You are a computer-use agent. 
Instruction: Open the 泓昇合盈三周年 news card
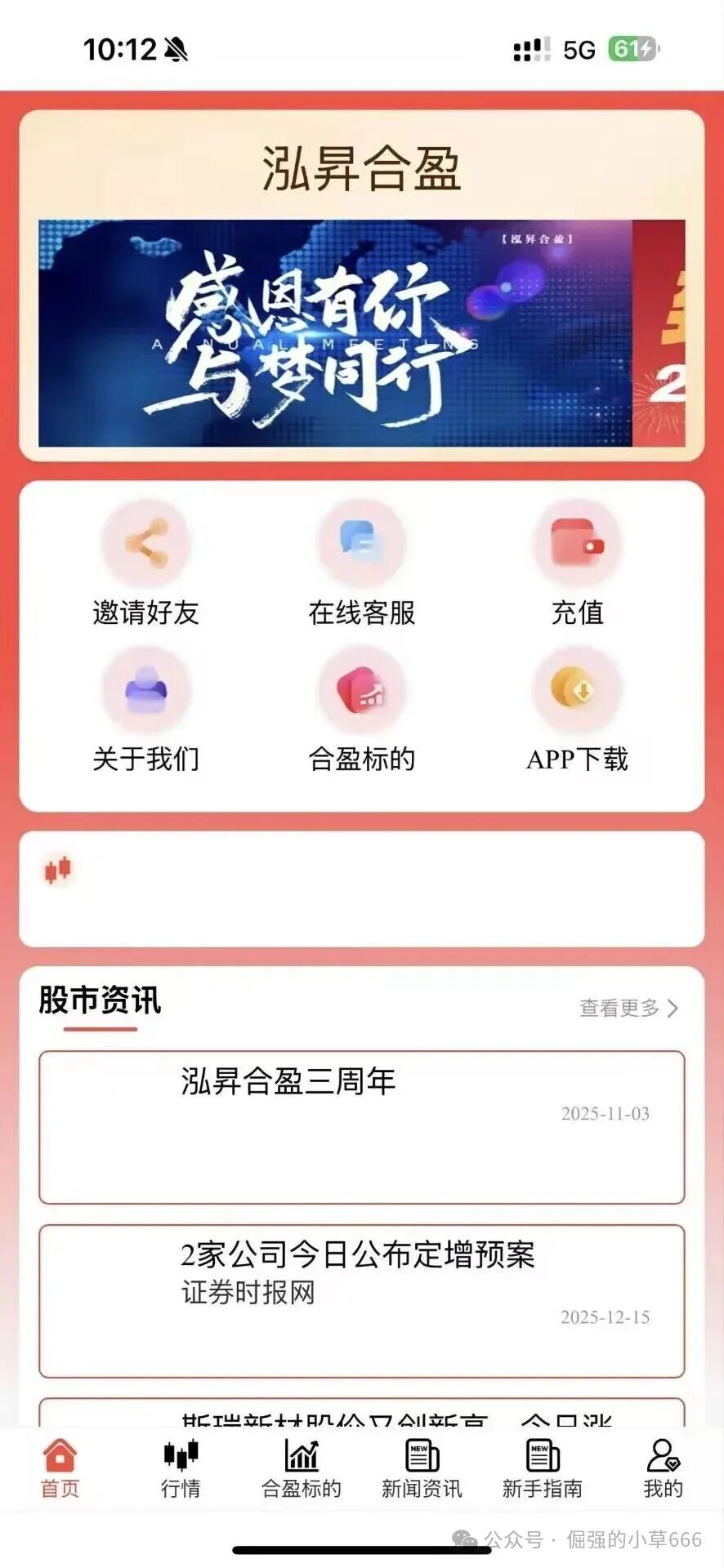pos(361,1127)
